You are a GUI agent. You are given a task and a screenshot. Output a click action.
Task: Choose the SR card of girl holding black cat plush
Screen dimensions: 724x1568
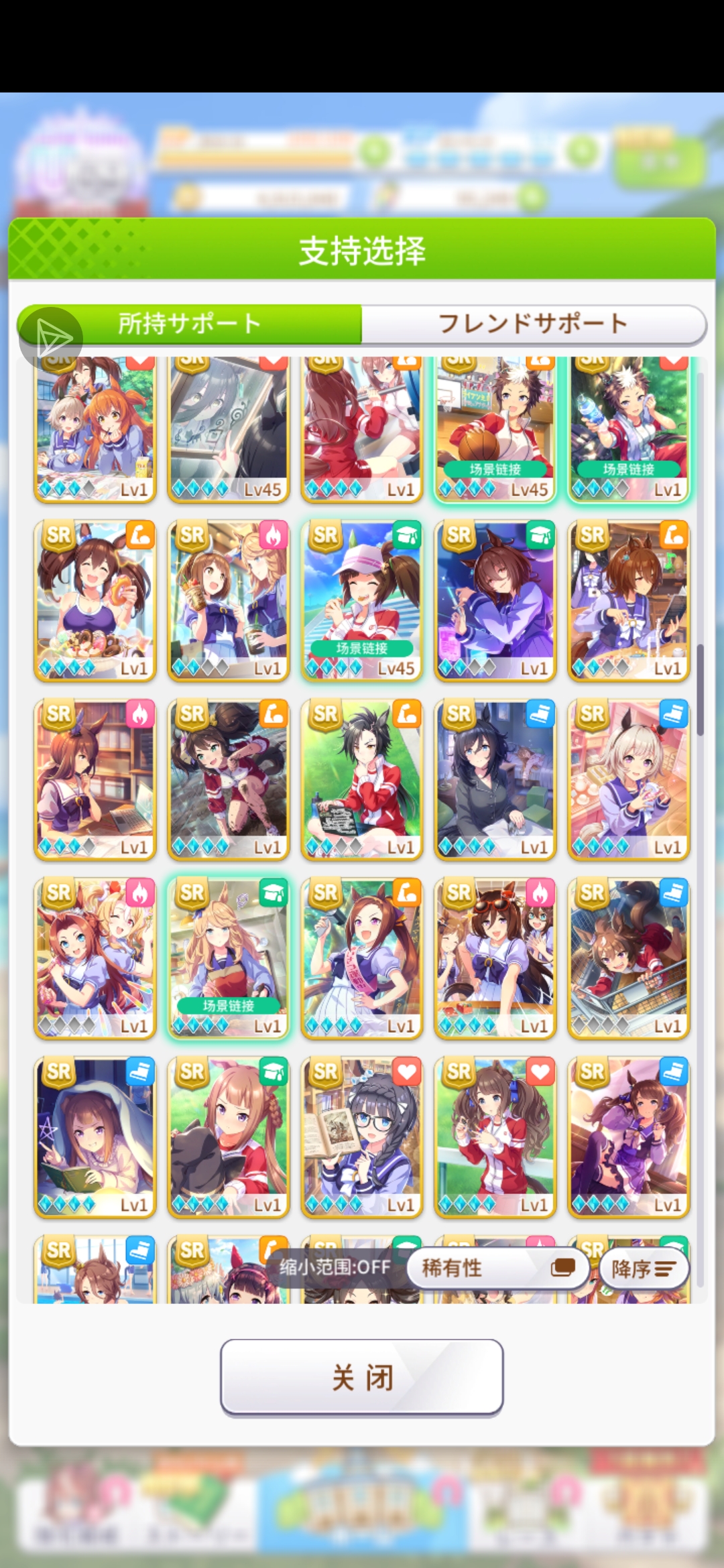(x=228, y=1137)
